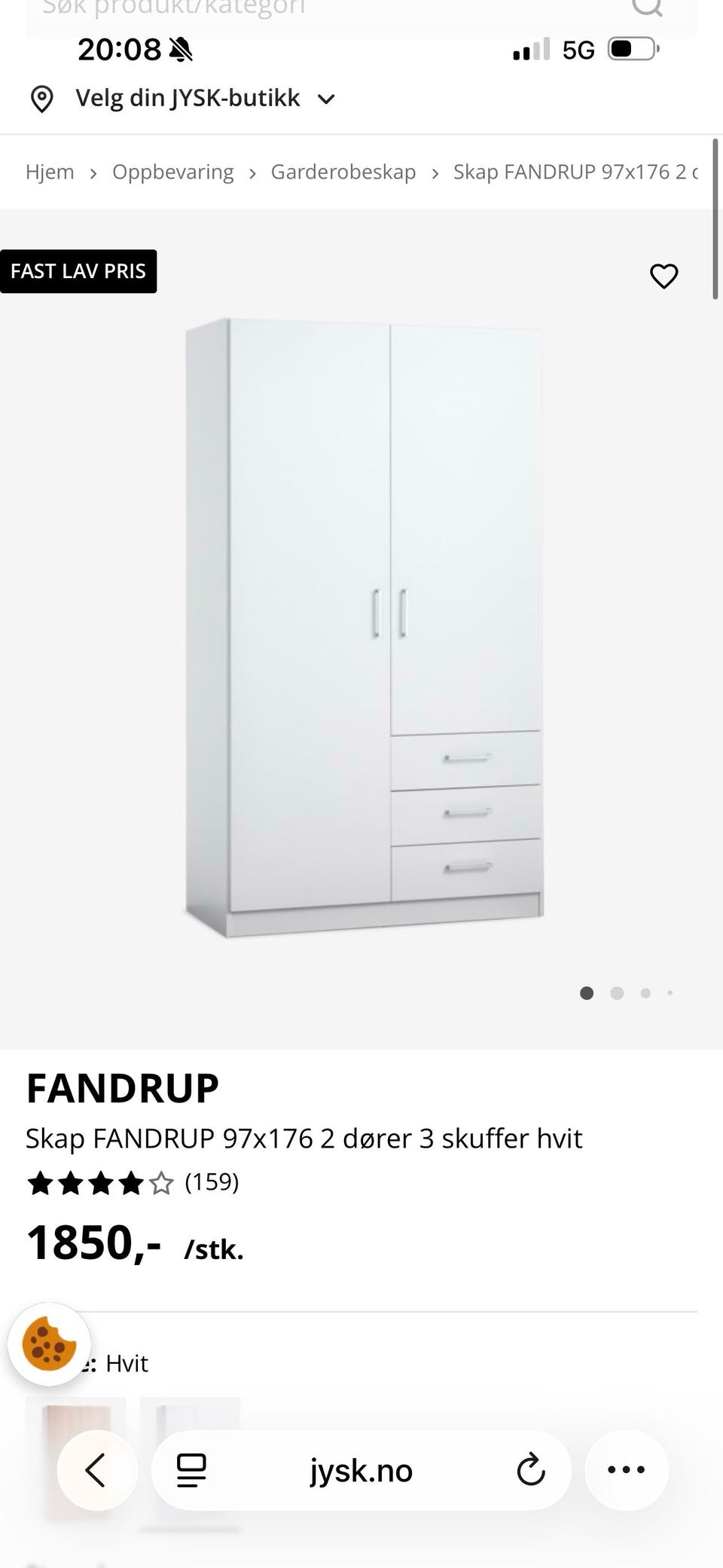
Task: Tap the location pin icon
Action: pos(41,98)
